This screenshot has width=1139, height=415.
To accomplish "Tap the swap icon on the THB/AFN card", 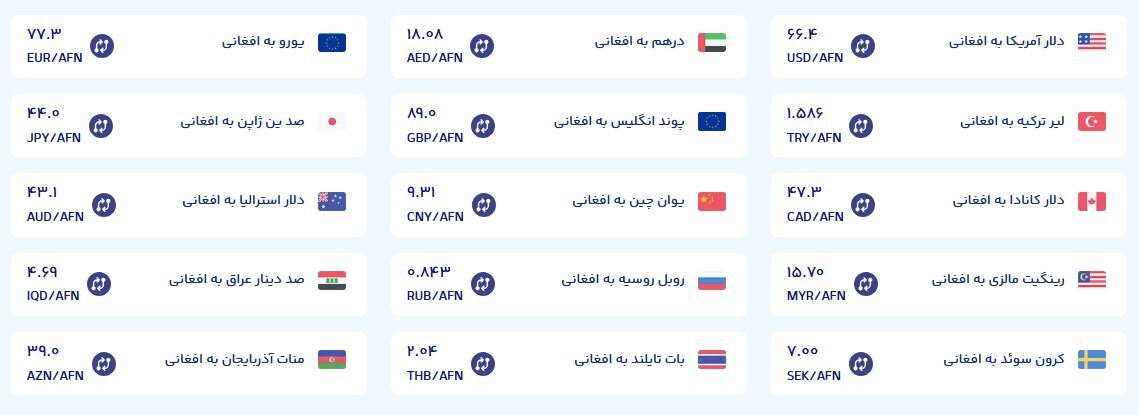I will (482, 364).
